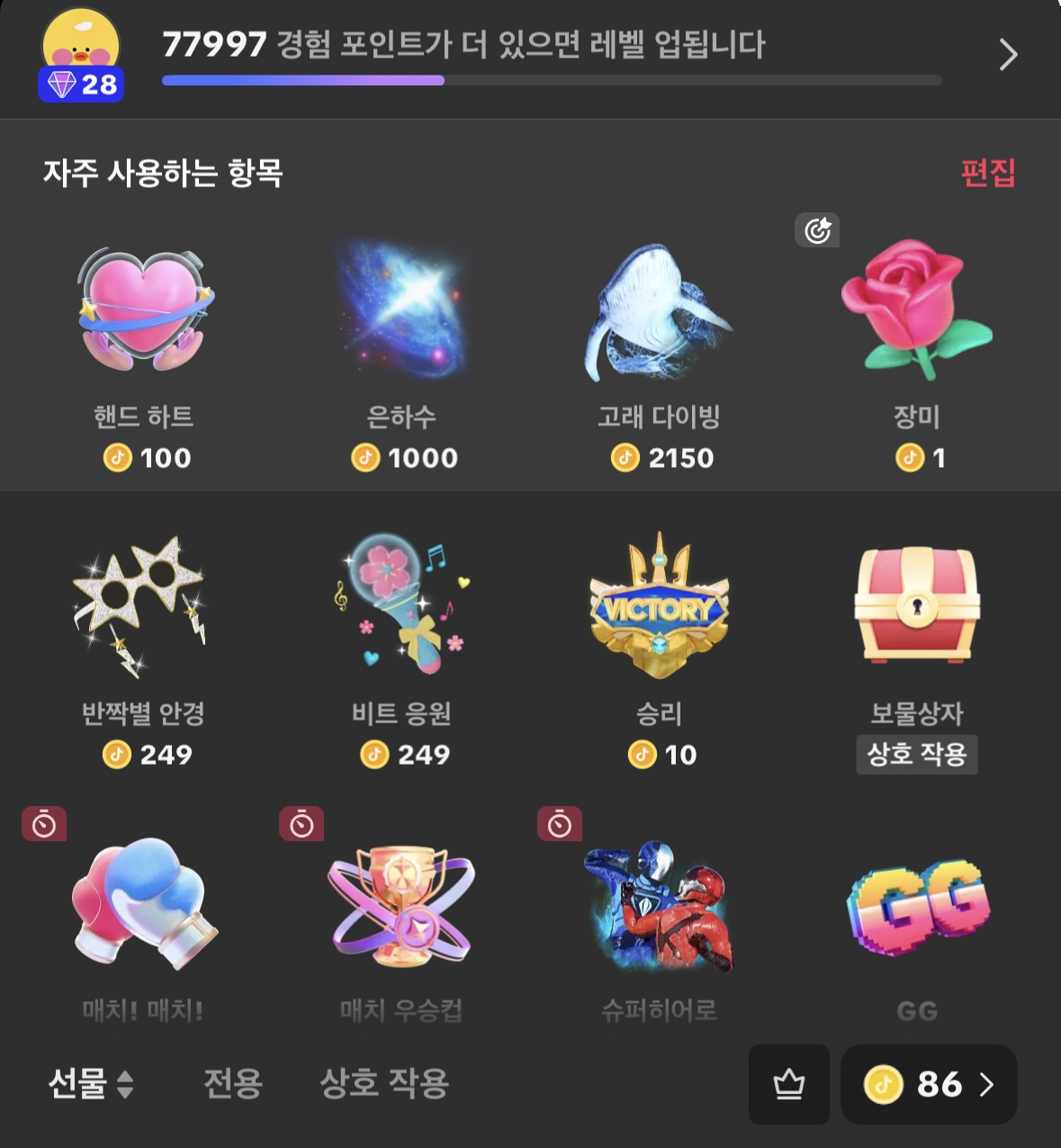Open the crown ranking button
The image size is (1061, 1148).
tap(789, 1084)
